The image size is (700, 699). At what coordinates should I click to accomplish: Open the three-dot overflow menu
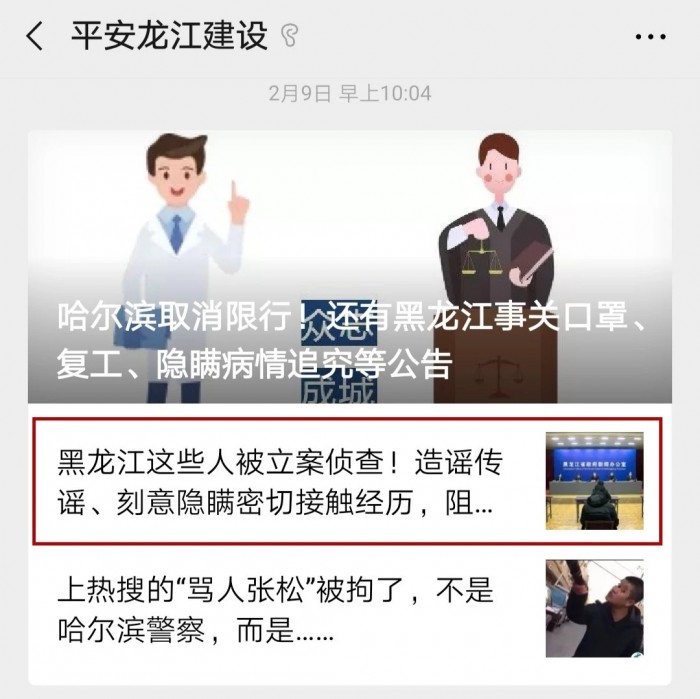coord(651,38)
